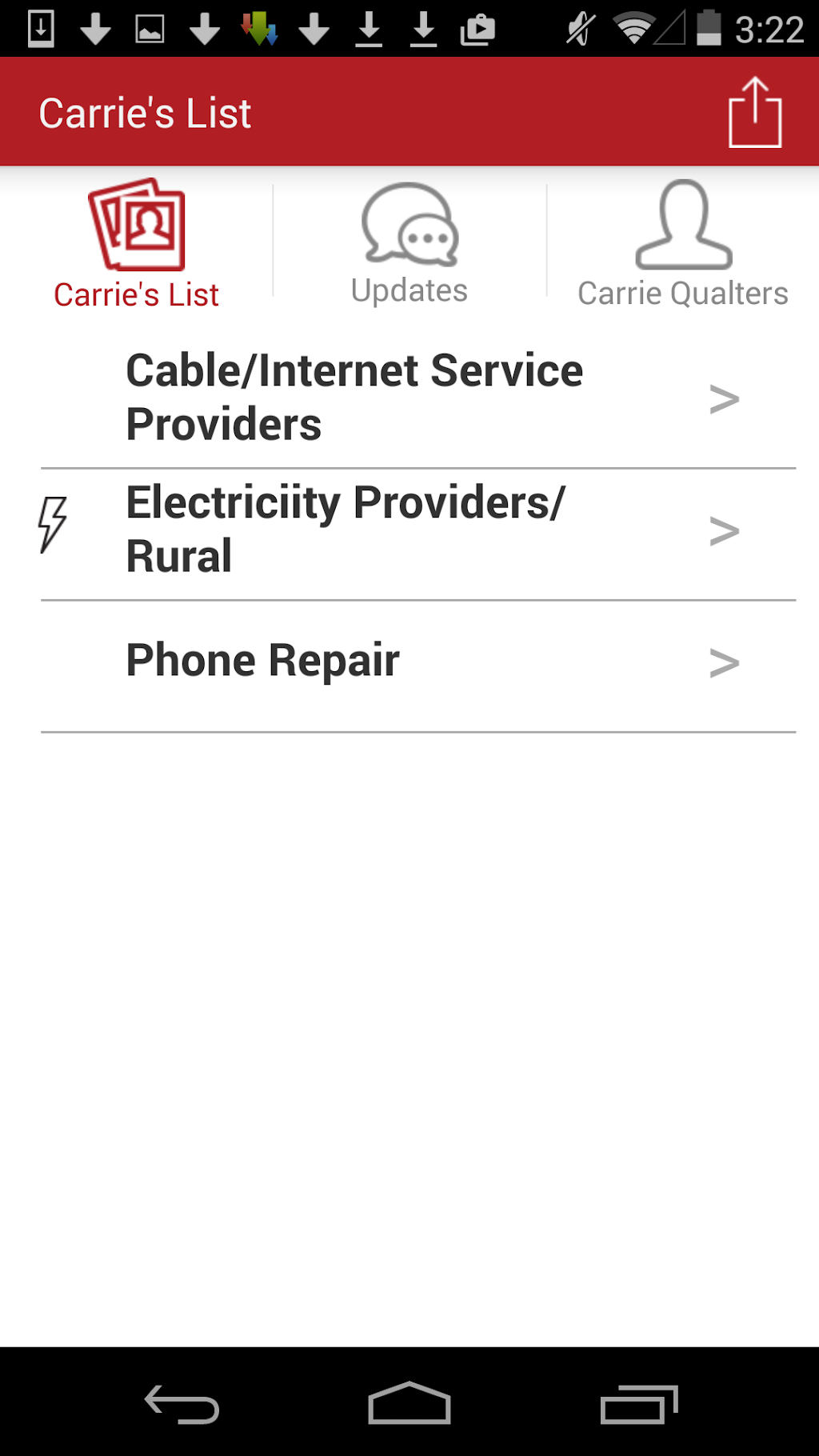
Task: Go to the home screen
Action: [409, 1404]
